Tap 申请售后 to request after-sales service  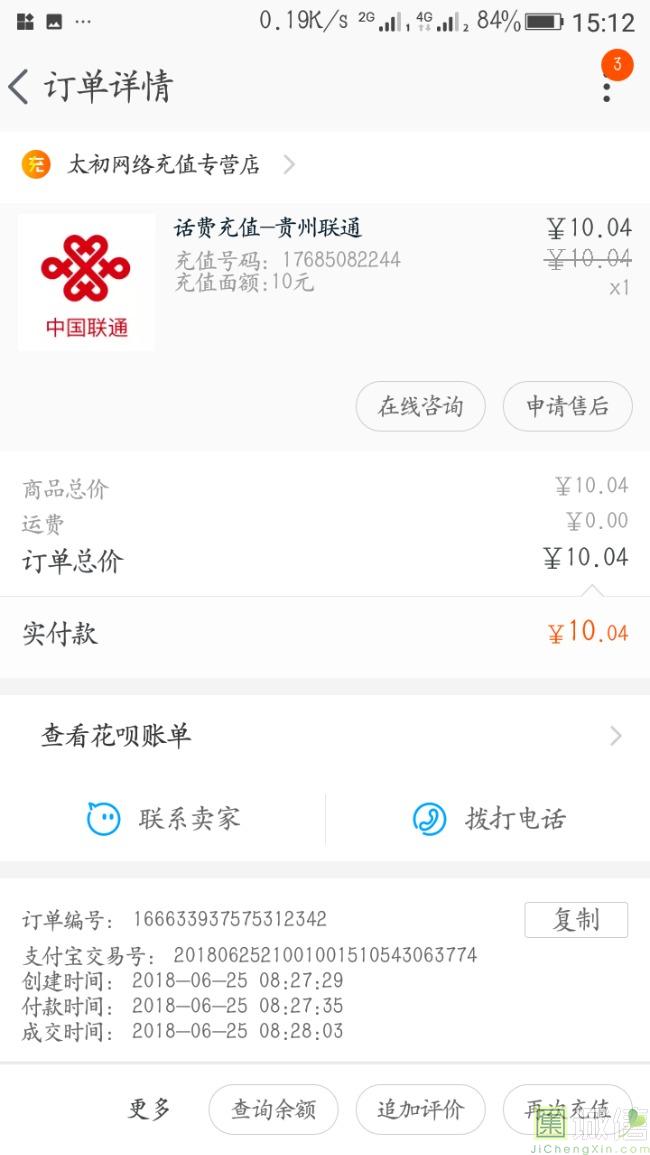pos(567,406)
